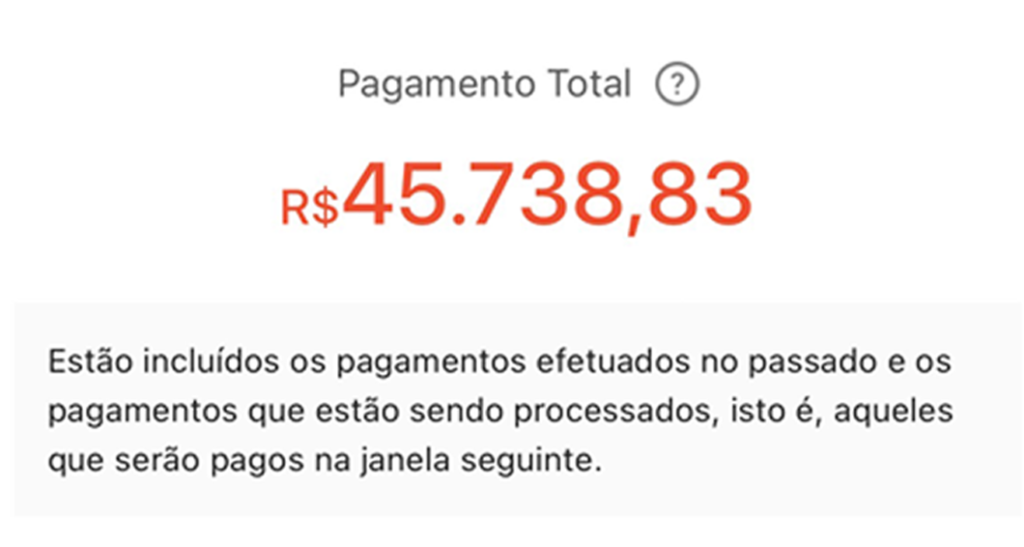Viewport: 1024px width, 547px height.
Task: Open the help icon beside Pagamento Total
Action: tap(677, 85)
